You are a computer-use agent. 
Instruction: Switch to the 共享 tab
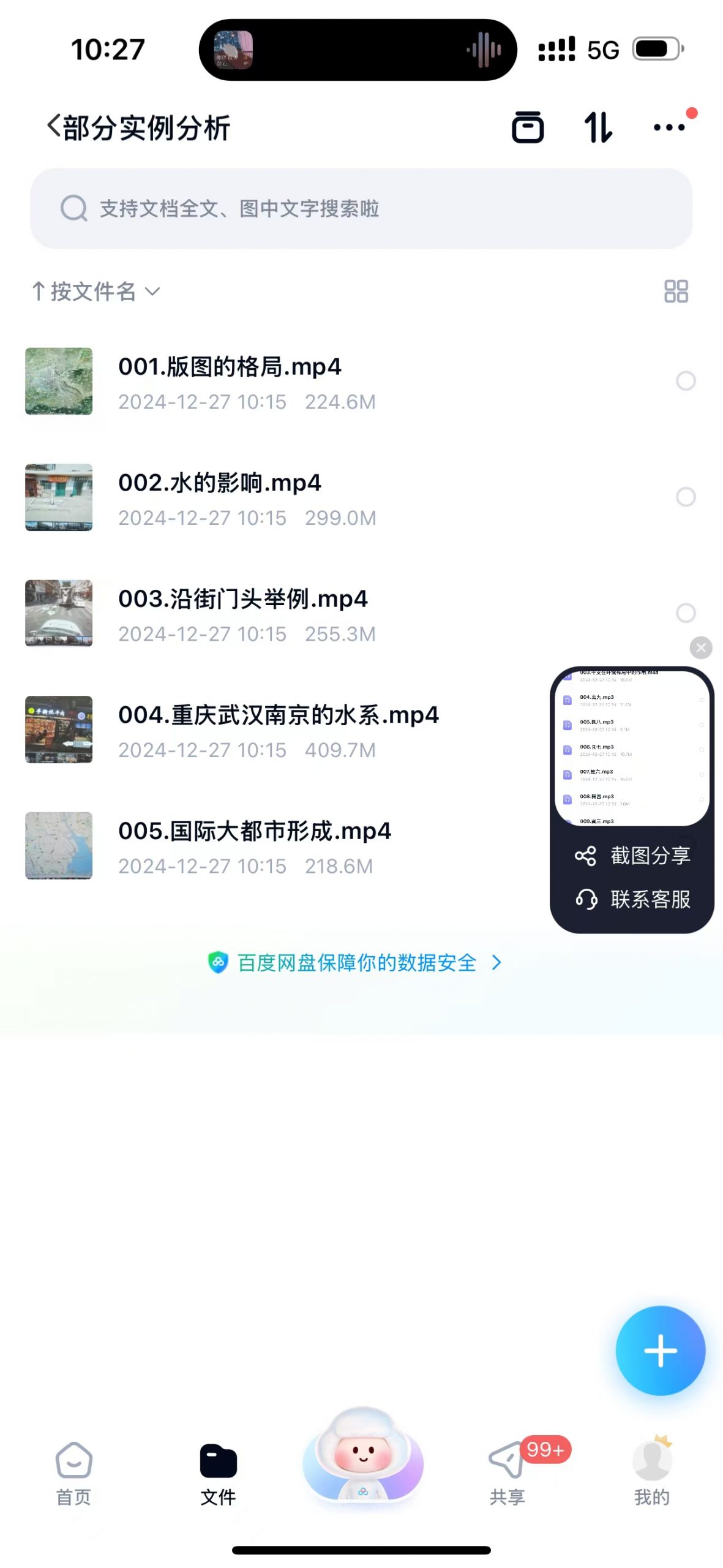click(507, 1472)
